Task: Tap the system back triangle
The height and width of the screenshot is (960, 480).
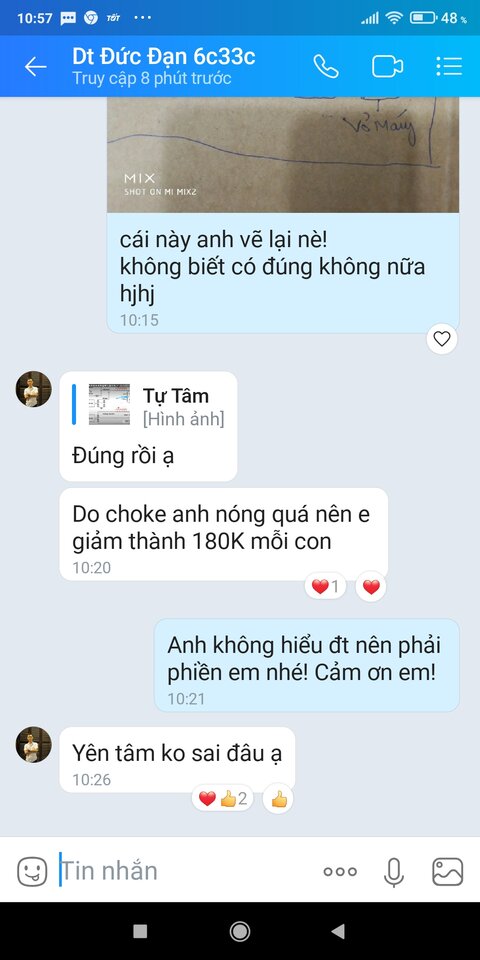Action: click(x=338, y=931)
